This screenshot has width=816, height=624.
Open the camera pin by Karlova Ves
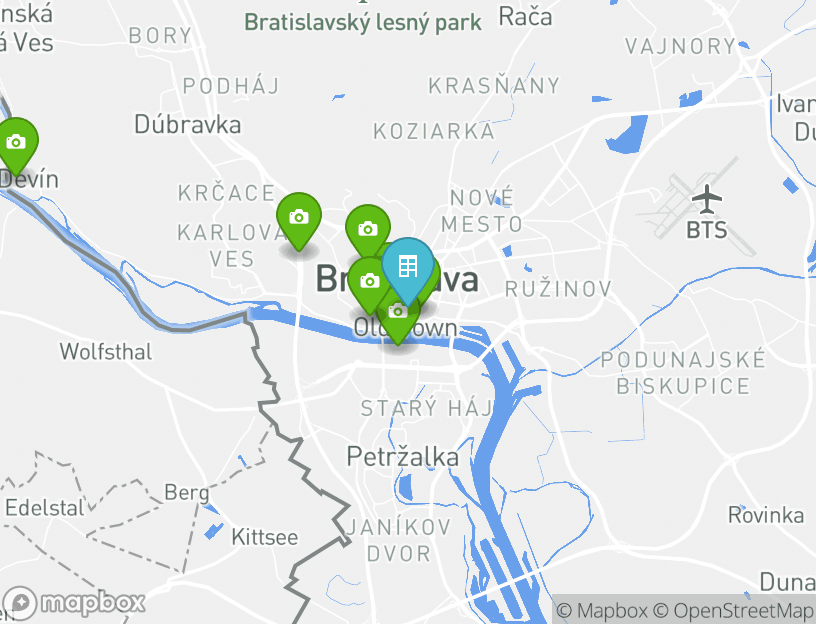tap(298, 217)
